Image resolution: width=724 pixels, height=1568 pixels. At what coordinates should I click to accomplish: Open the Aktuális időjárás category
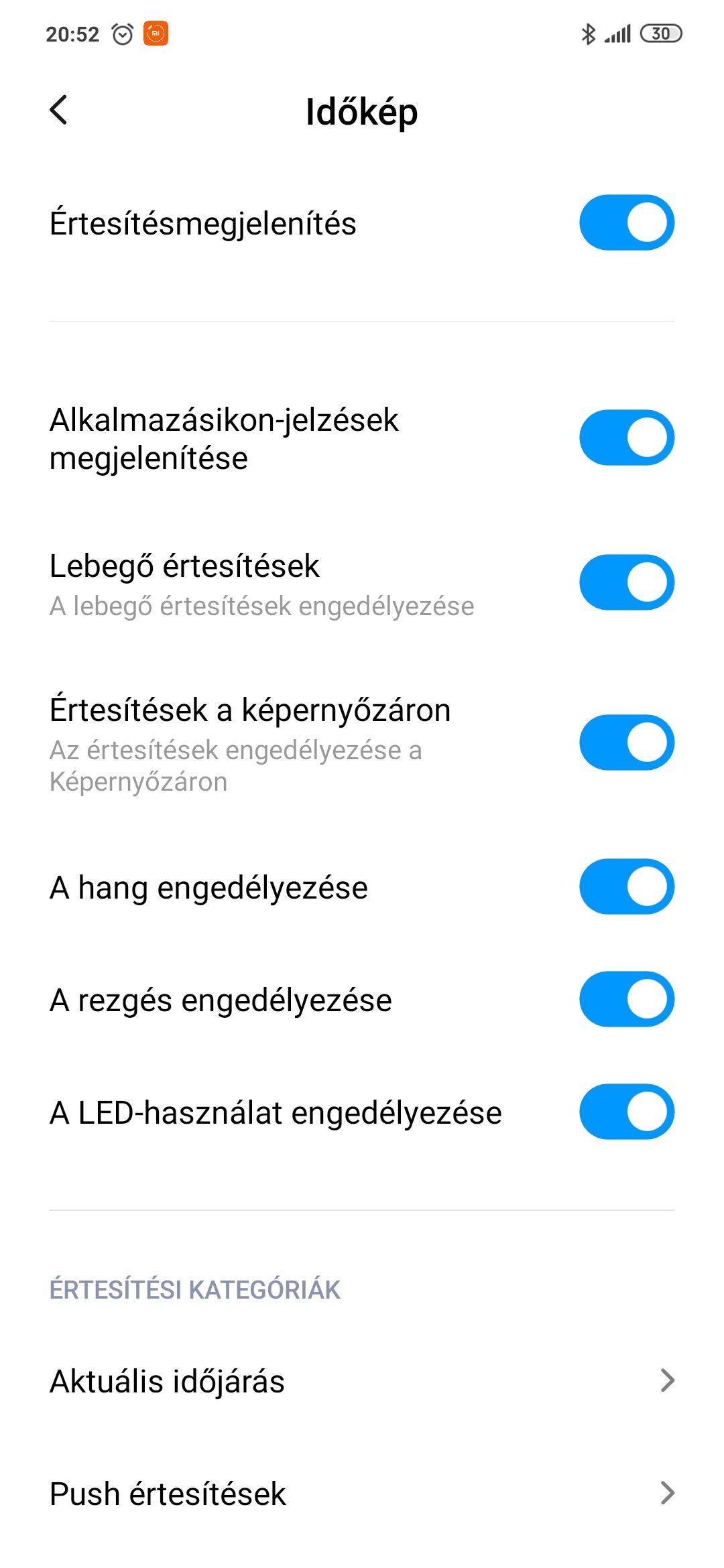click(362, 1381)
